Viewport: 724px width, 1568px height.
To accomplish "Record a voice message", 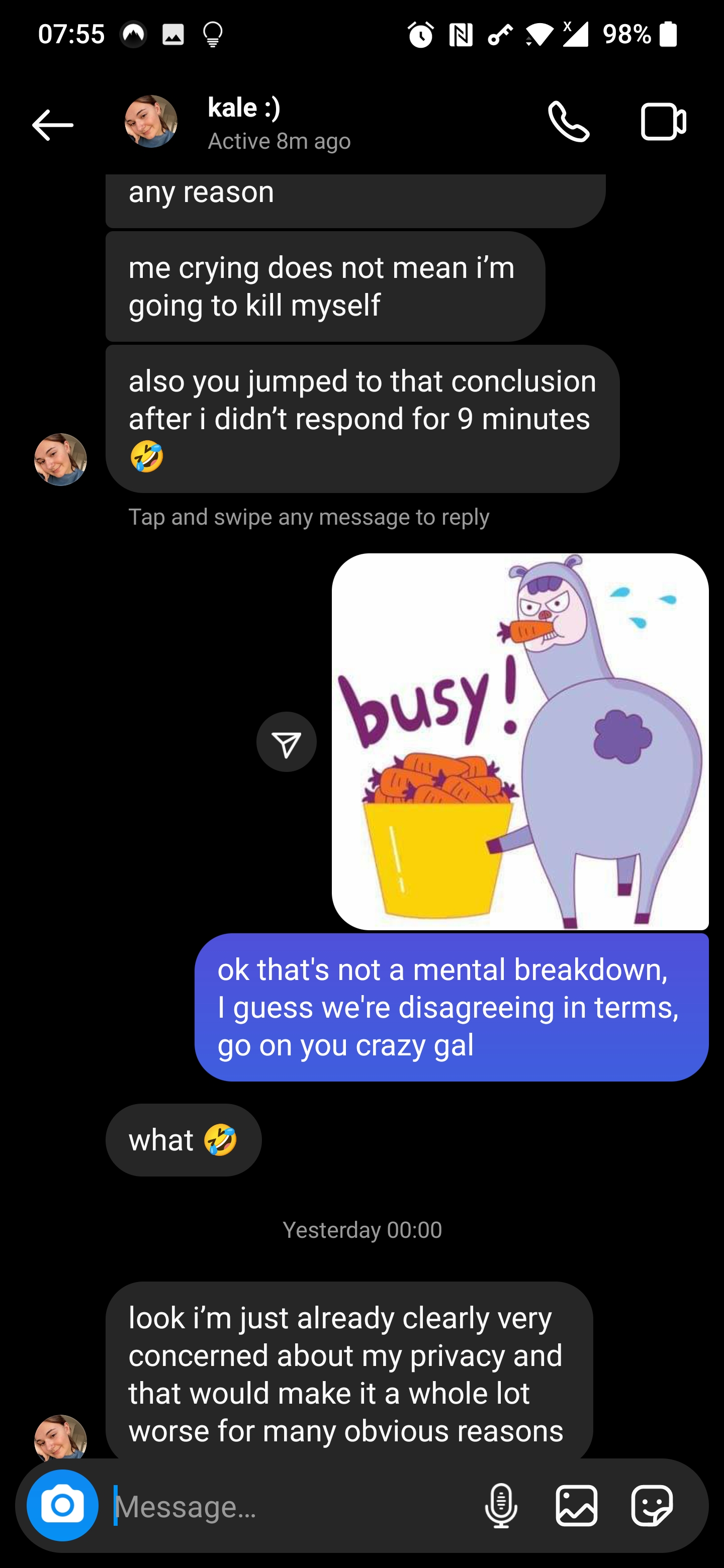I will tap(501, 1506).
